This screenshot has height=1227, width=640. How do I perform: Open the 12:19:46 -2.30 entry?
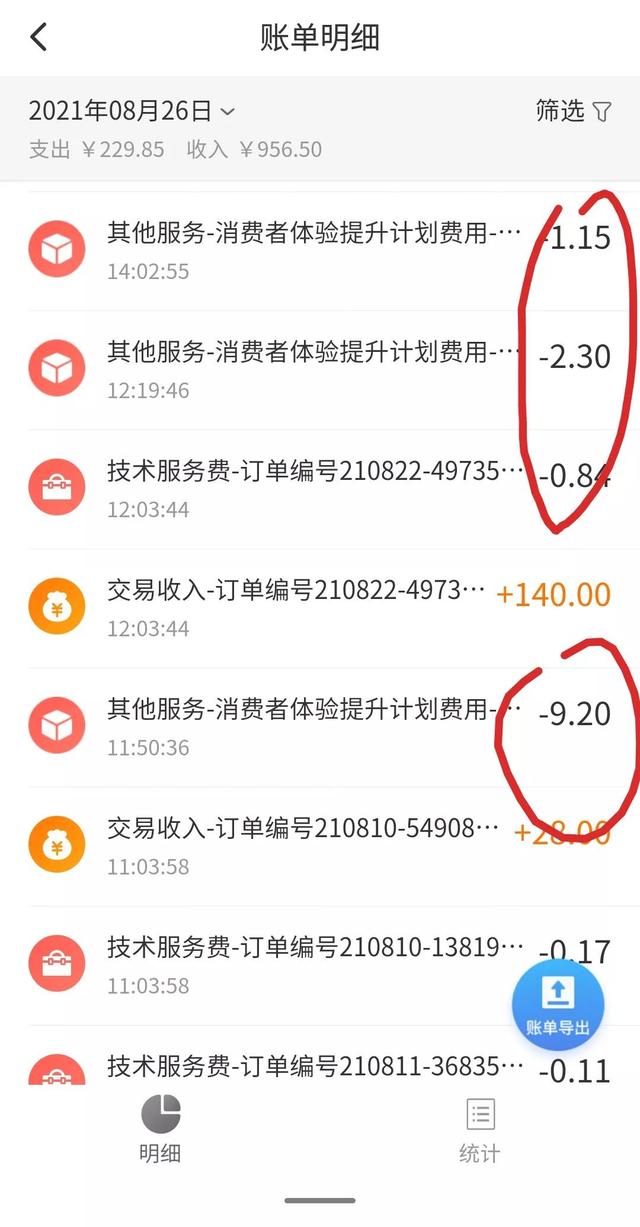[320, 370]
